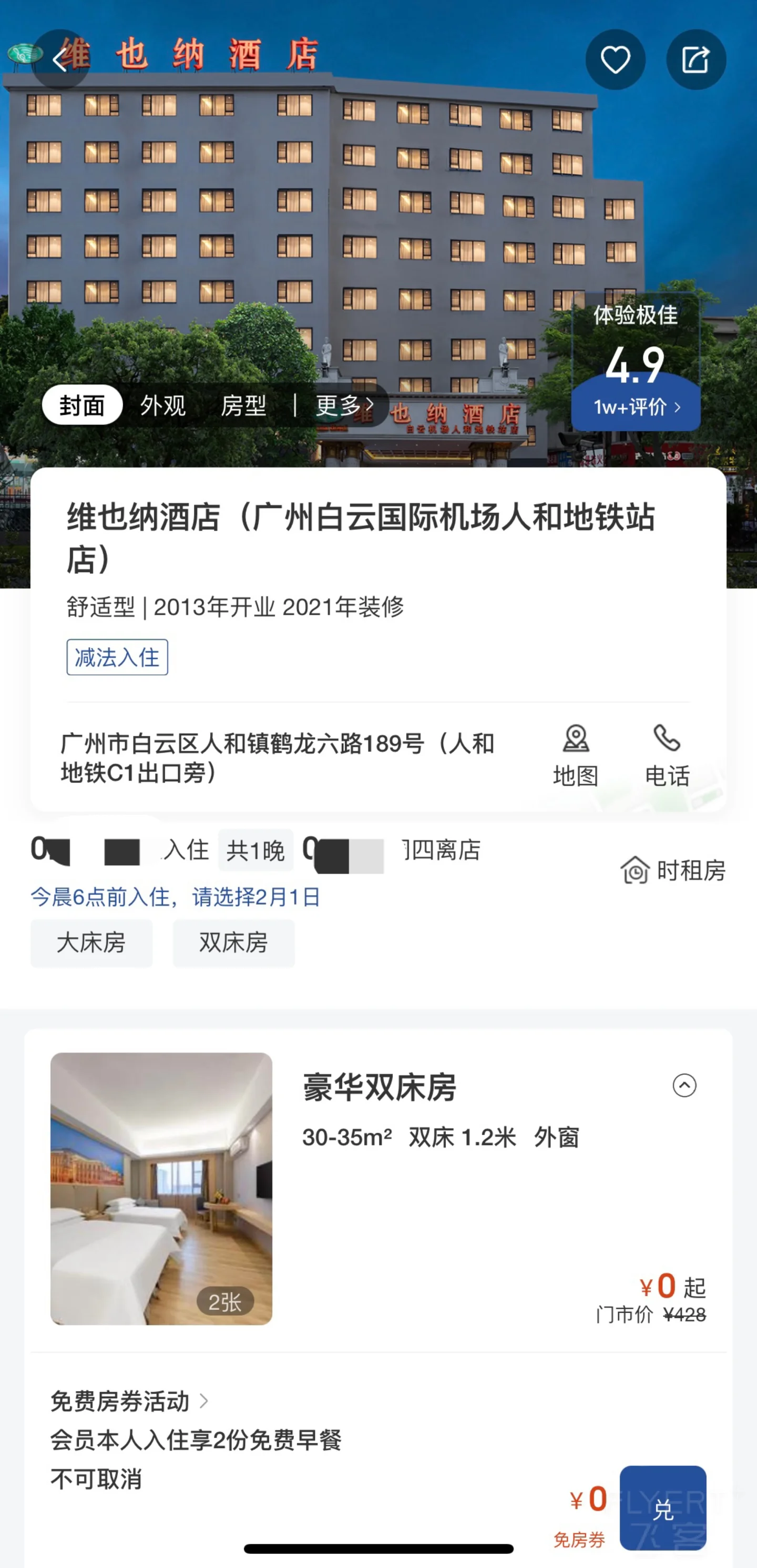
Task: Open the 1w+评价 reviews
Action: point(636,407)
